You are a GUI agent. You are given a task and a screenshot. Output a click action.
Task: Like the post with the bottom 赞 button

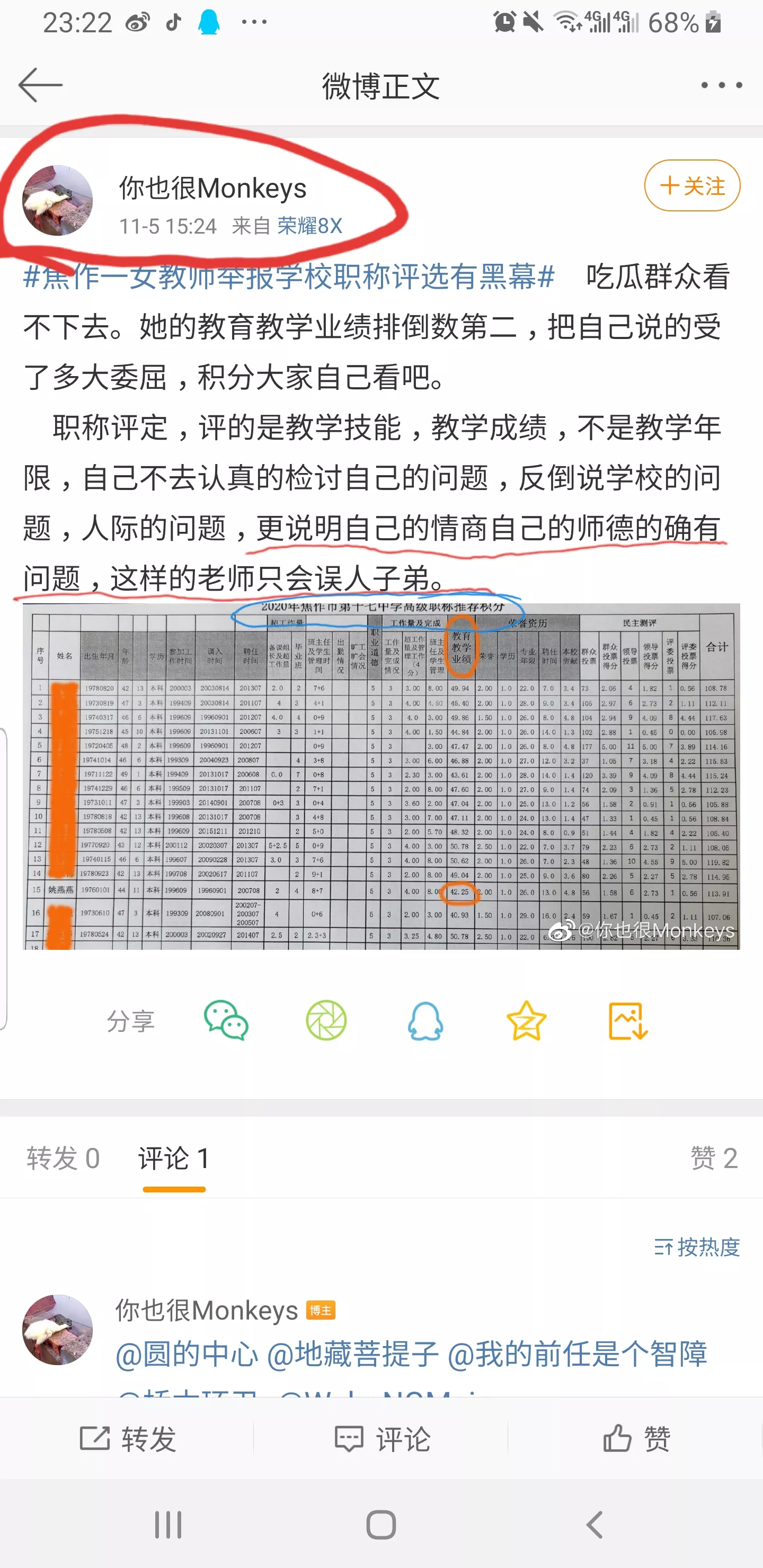pos(636,1439)
